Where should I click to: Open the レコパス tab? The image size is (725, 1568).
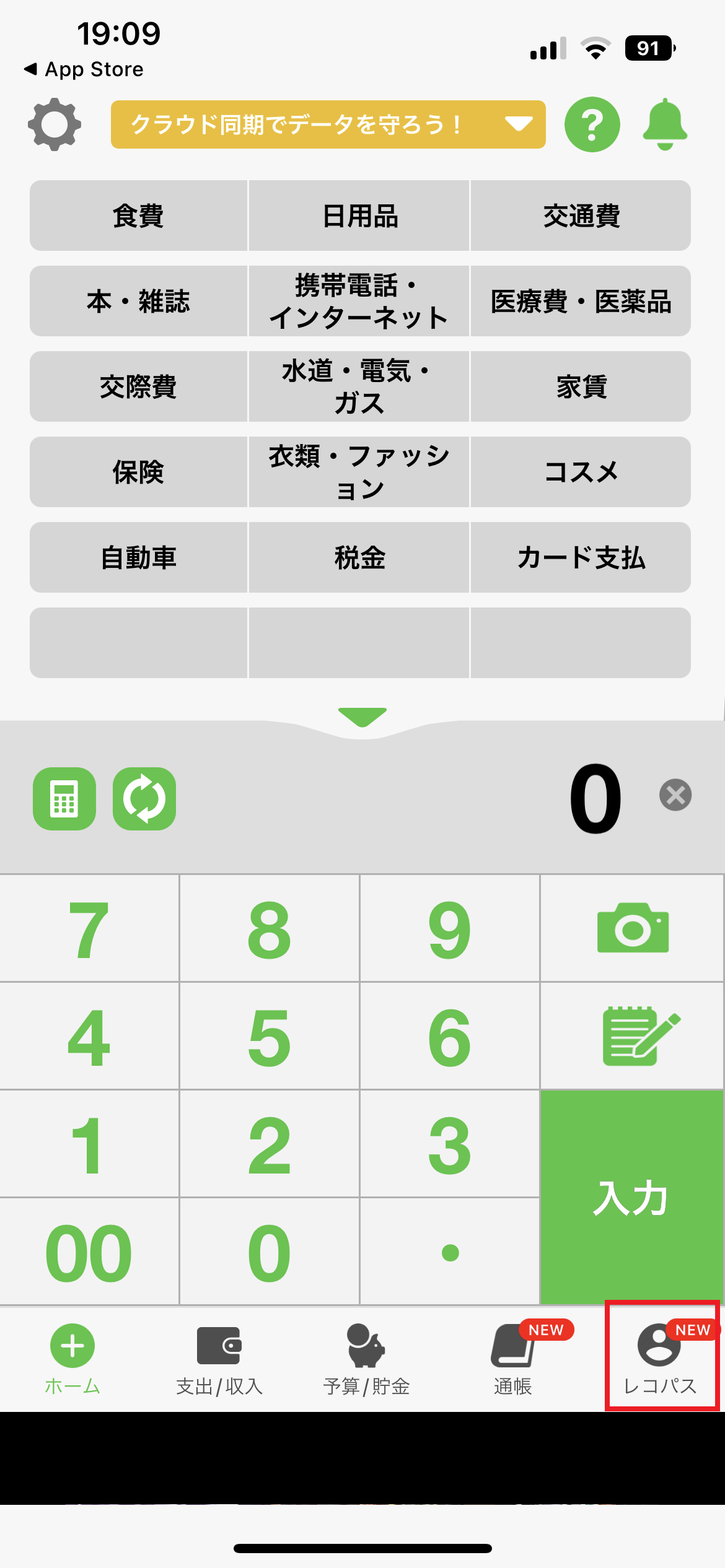click(x=661, y=1360)
